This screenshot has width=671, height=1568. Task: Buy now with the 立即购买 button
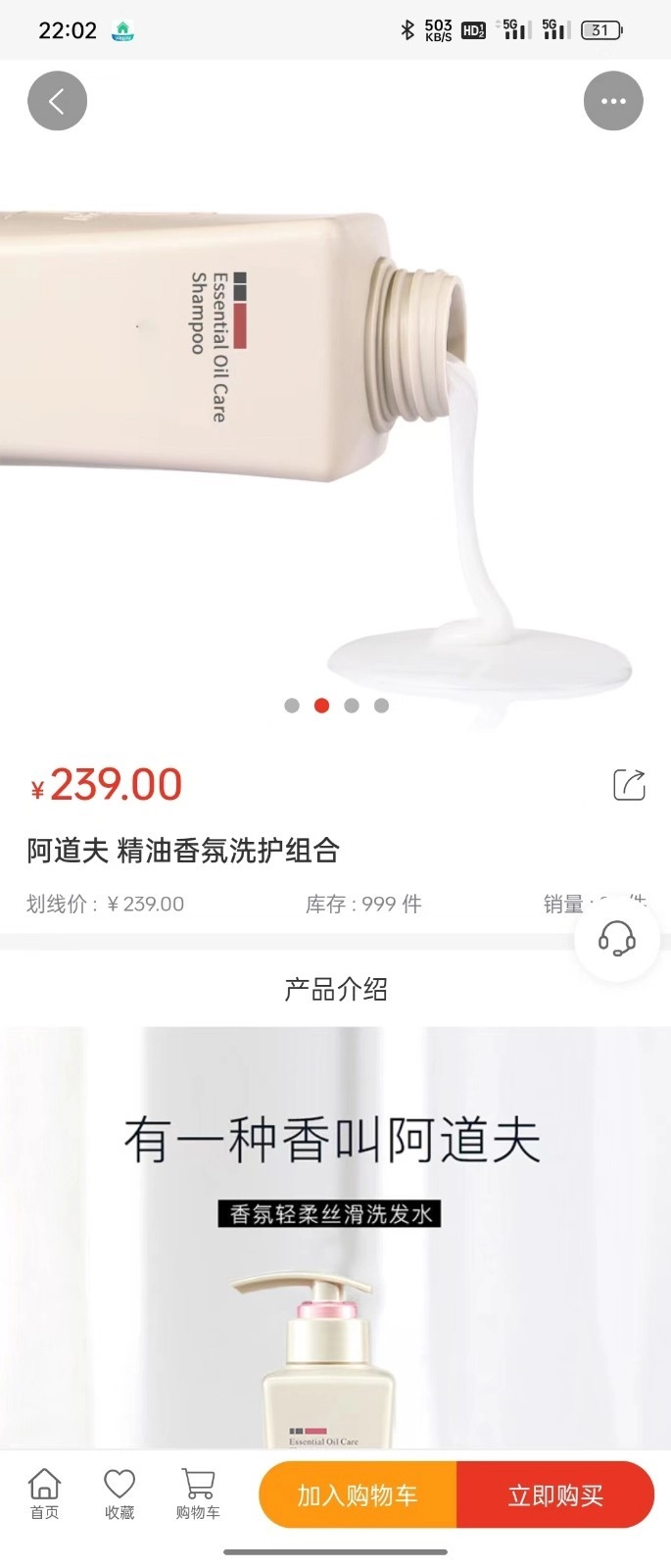pyautogui.click(x=555, y=1495)
